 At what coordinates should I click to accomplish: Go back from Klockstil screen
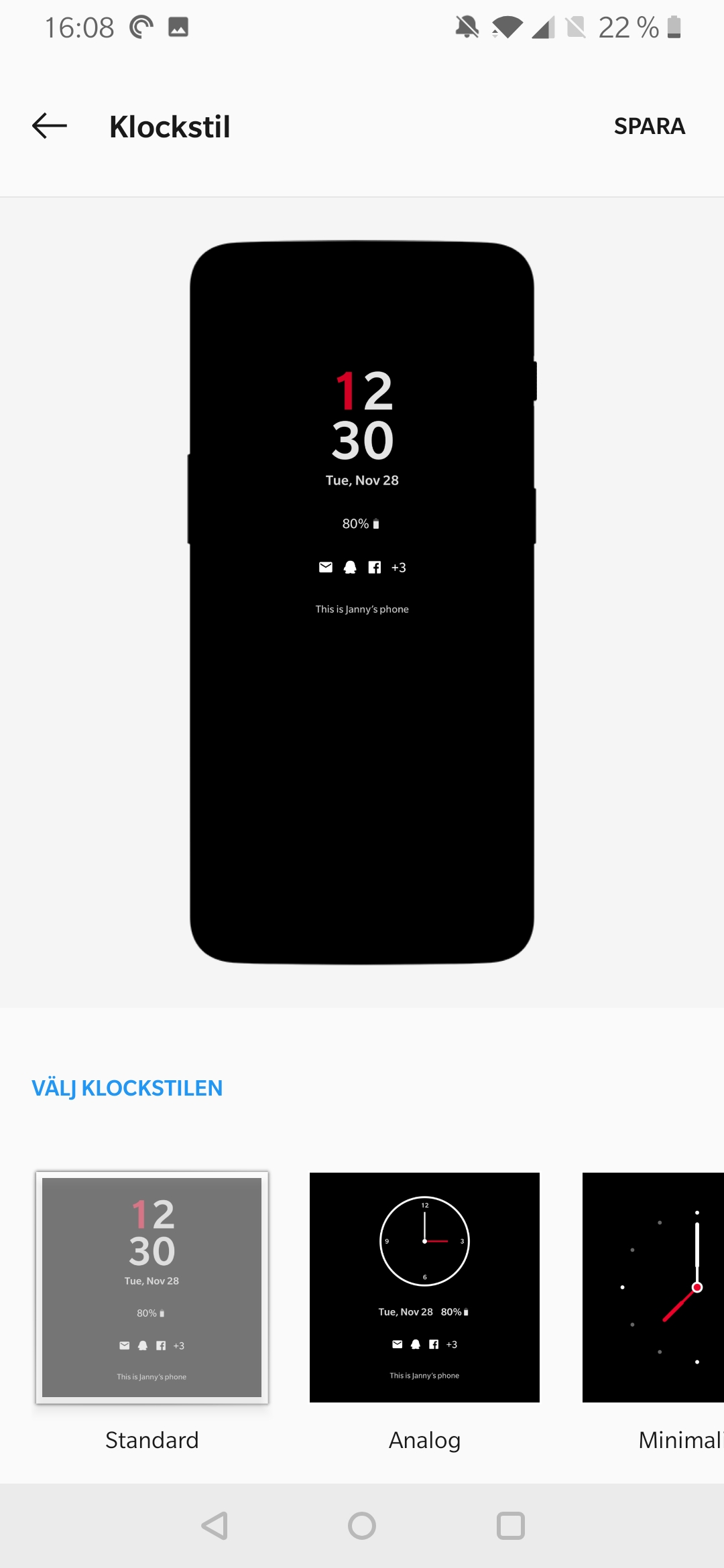coord(50,126)
